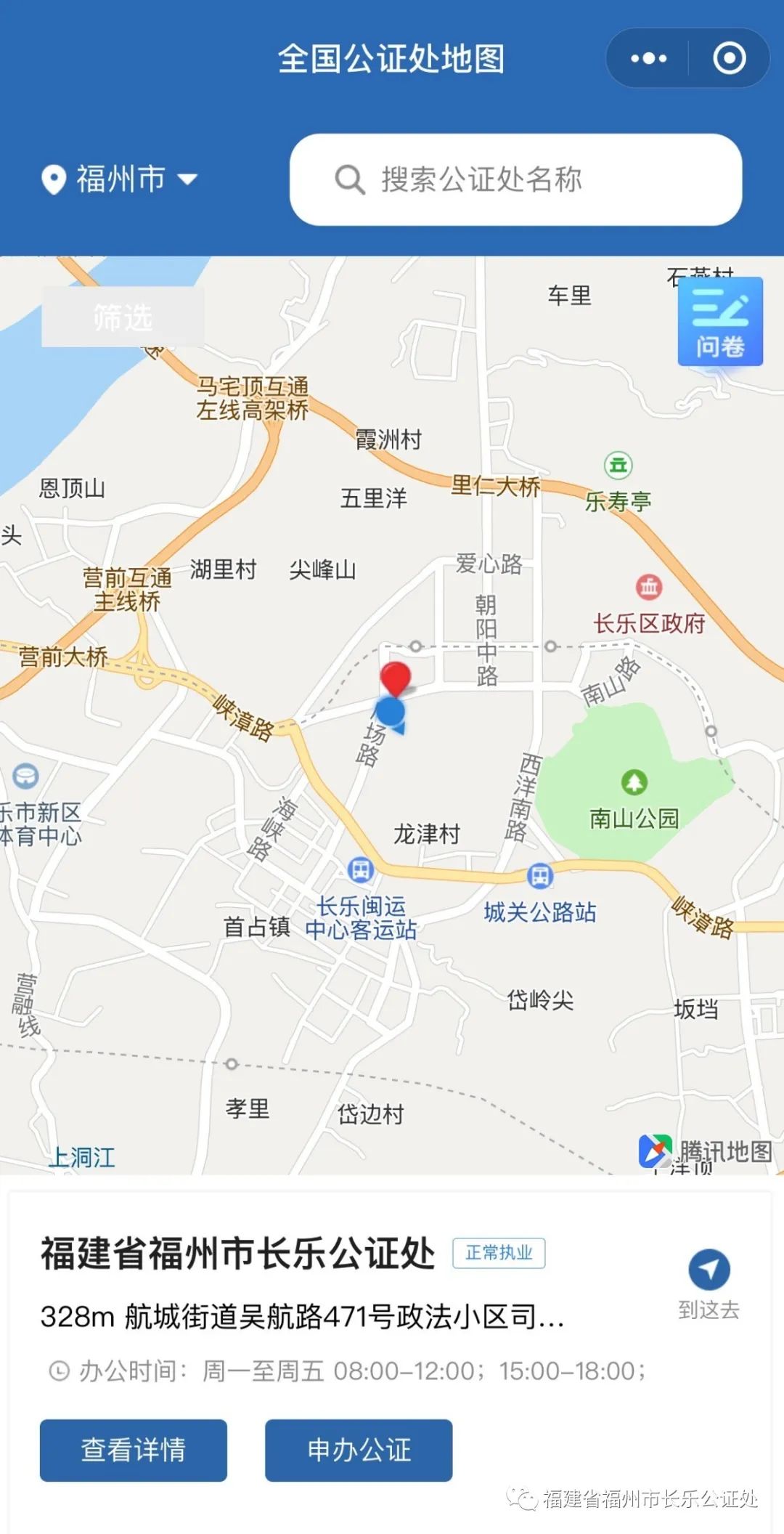Open the 筛选 filter button
The height and width of the screenshot is (1534, 784).
(123, 317)
